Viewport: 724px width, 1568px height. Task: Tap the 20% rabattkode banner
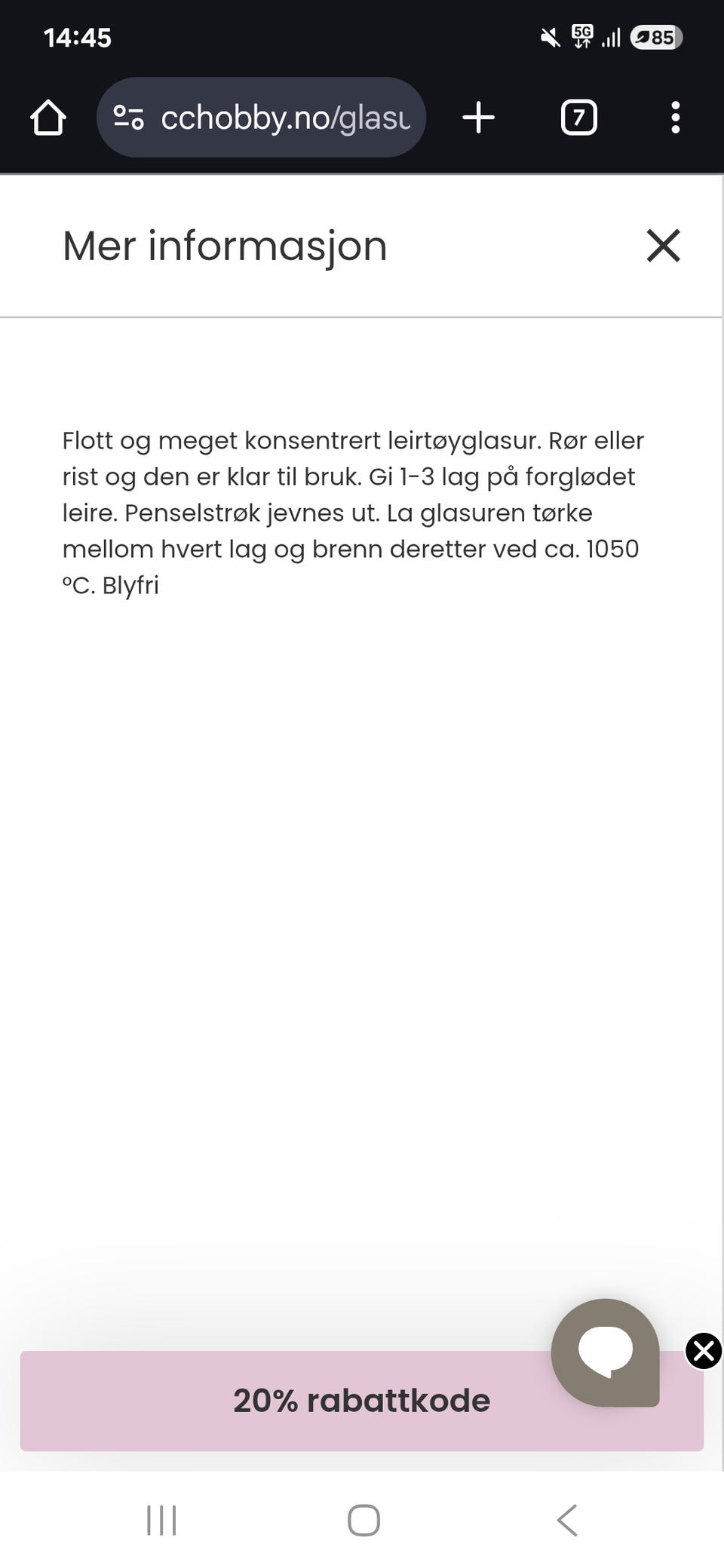click(363, 1401)
